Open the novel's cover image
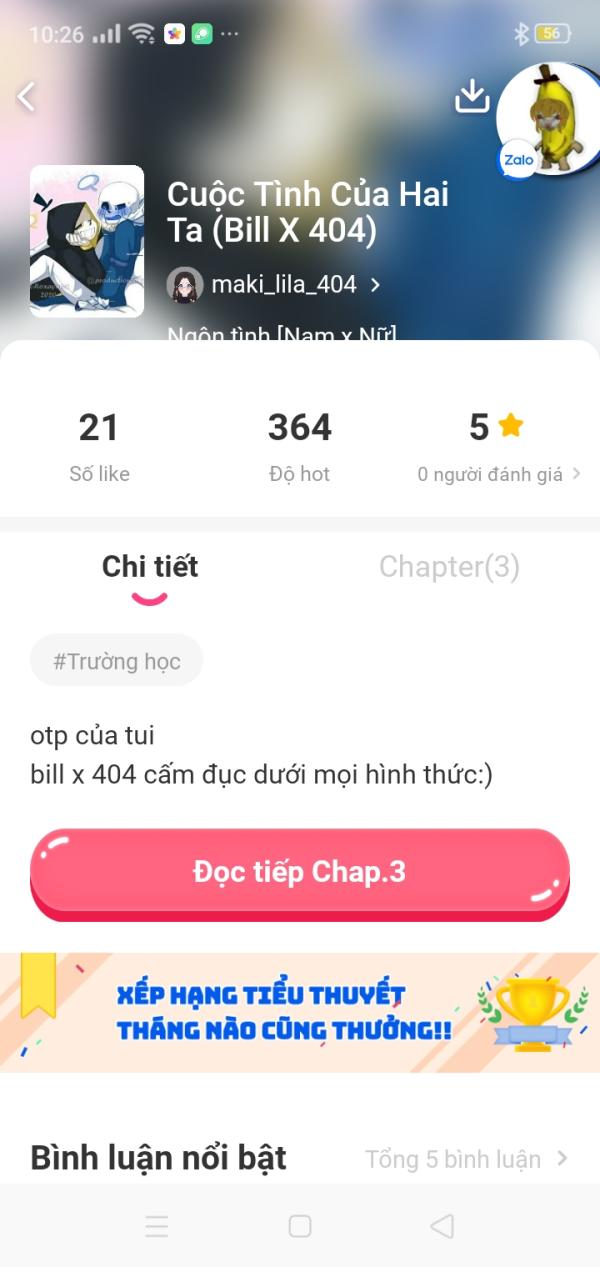Image resolution: width=600 pixels, height=1267 pixels. point(87,241)
